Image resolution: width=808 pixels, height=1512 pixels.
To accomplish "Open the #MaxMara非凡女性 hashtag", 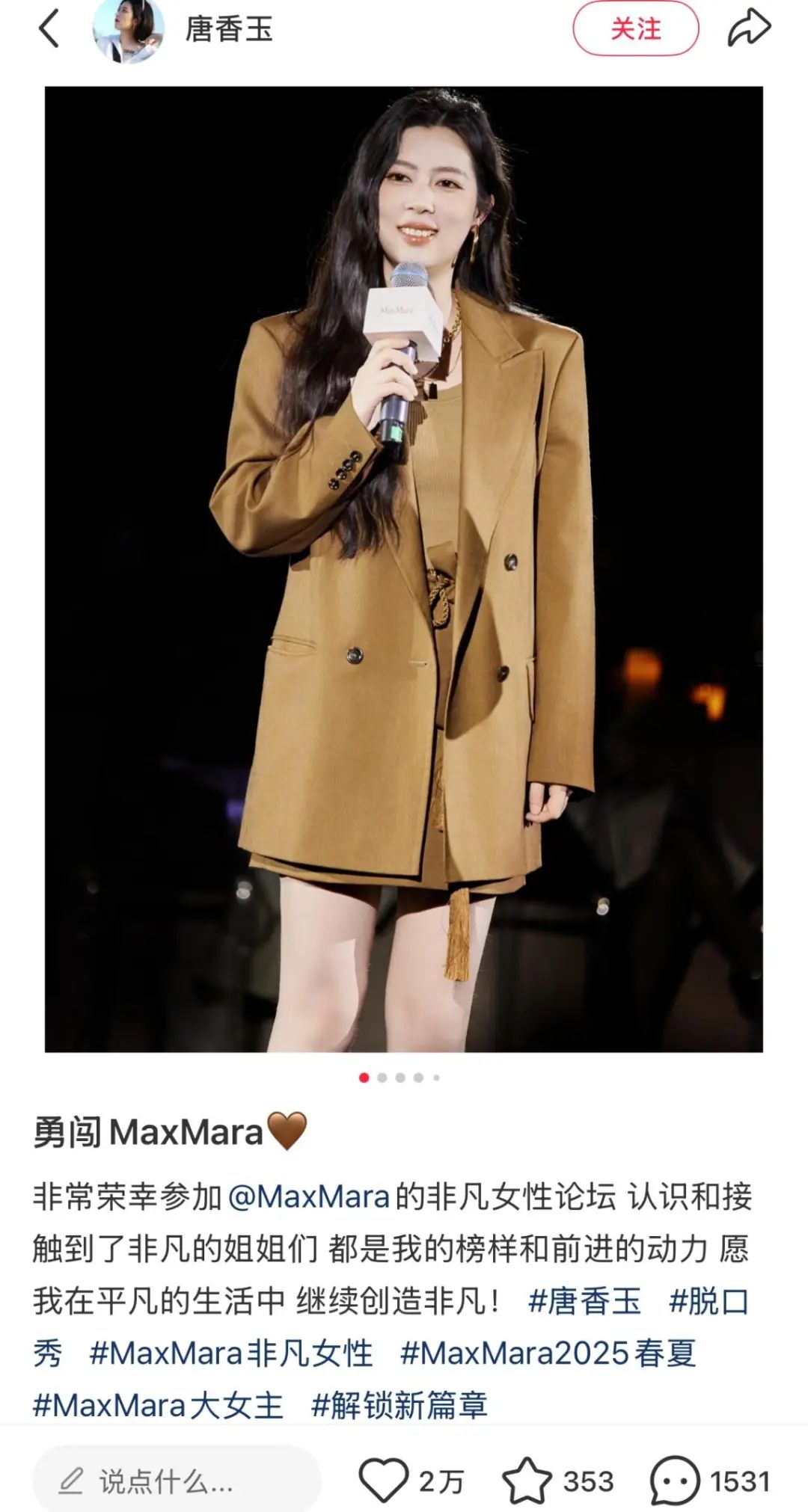I will coord(230,1353).
